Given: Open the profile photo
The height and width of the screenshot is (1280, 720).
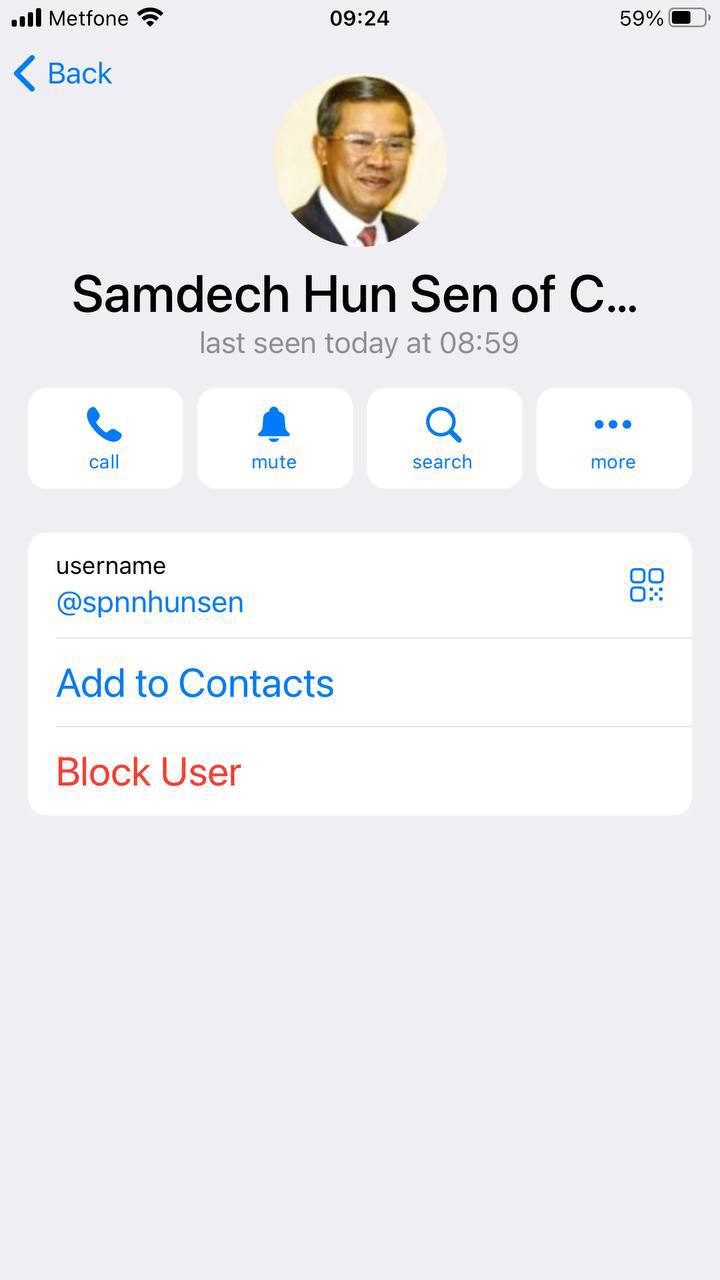Looking at the screenshot, I should tap(360, 160).
